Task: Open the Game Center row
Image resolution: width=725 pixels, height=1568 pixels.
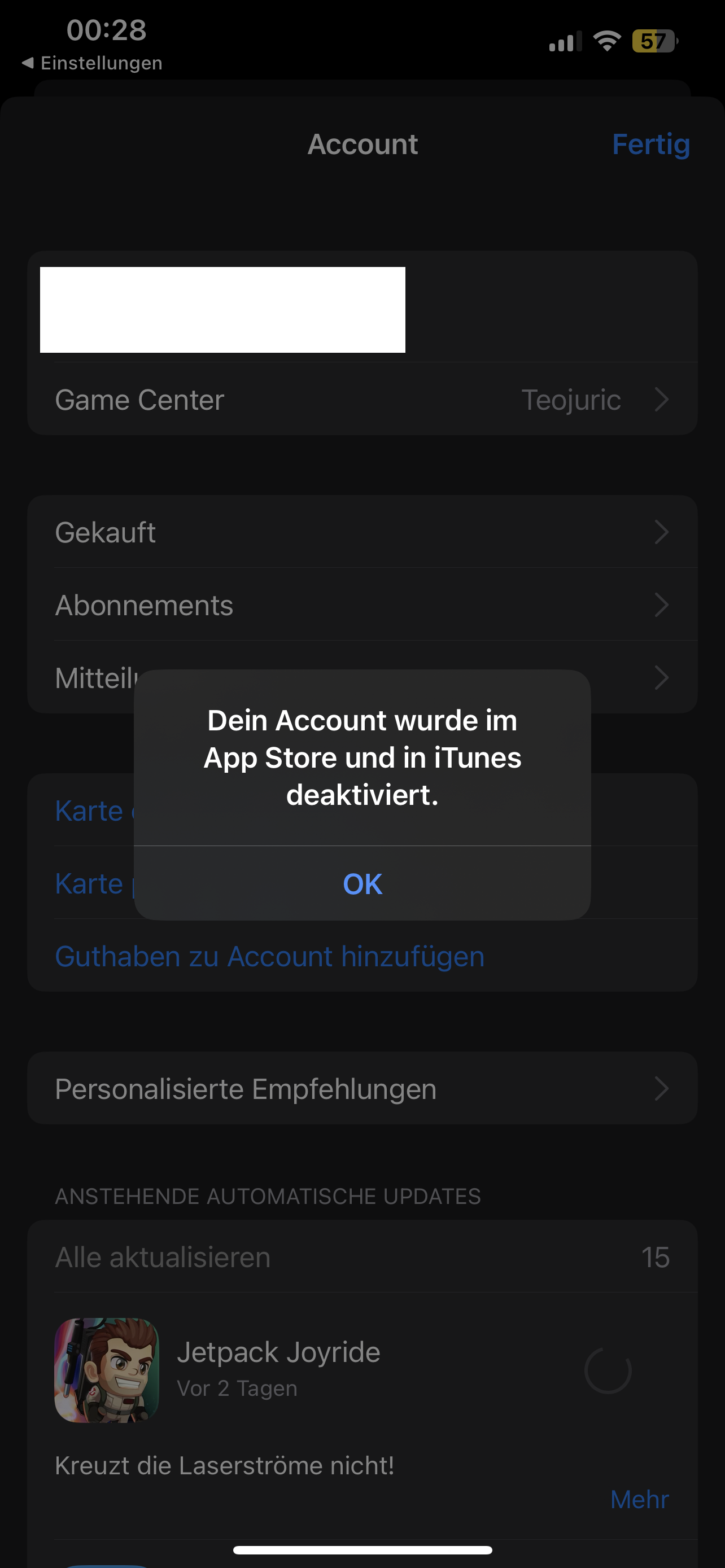Action: click(362, 400)
